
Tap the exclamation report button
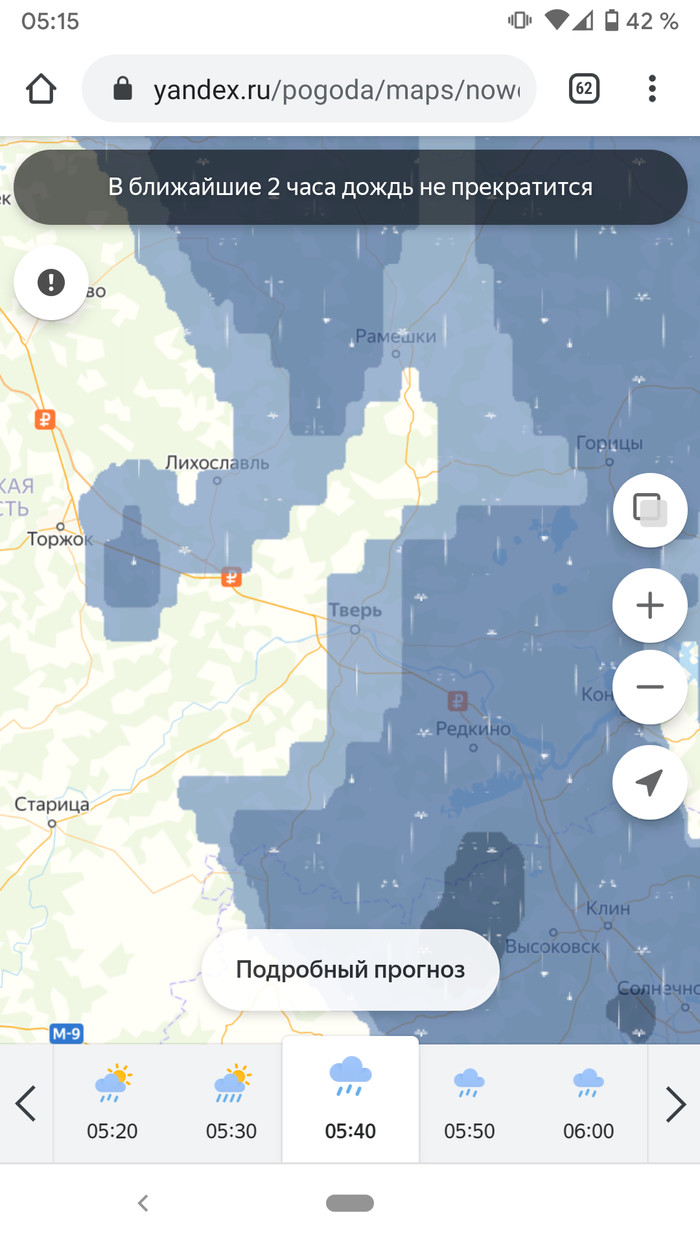point(51,283)
